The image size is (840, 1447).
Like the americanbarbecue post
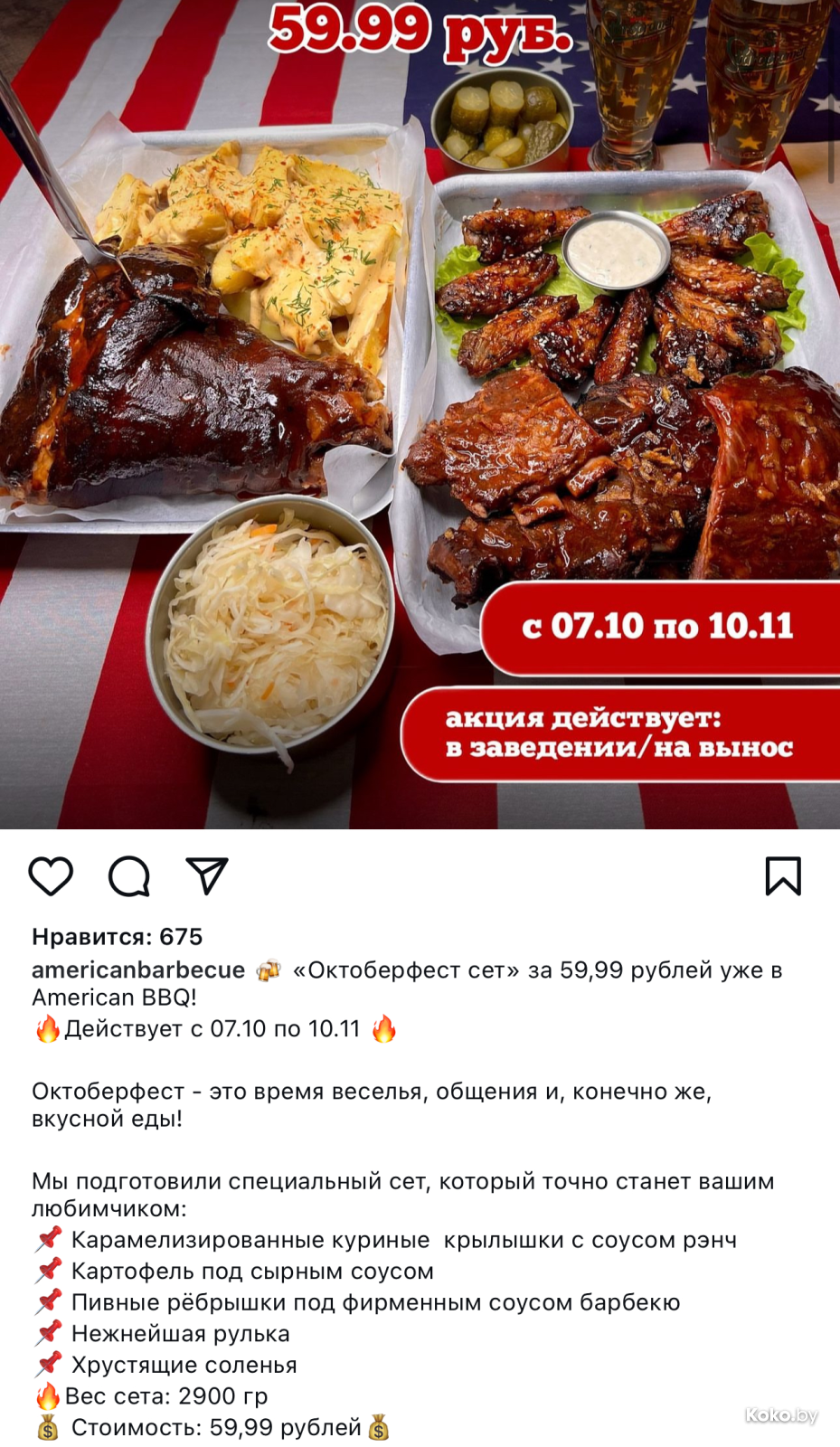coord(51,876)
